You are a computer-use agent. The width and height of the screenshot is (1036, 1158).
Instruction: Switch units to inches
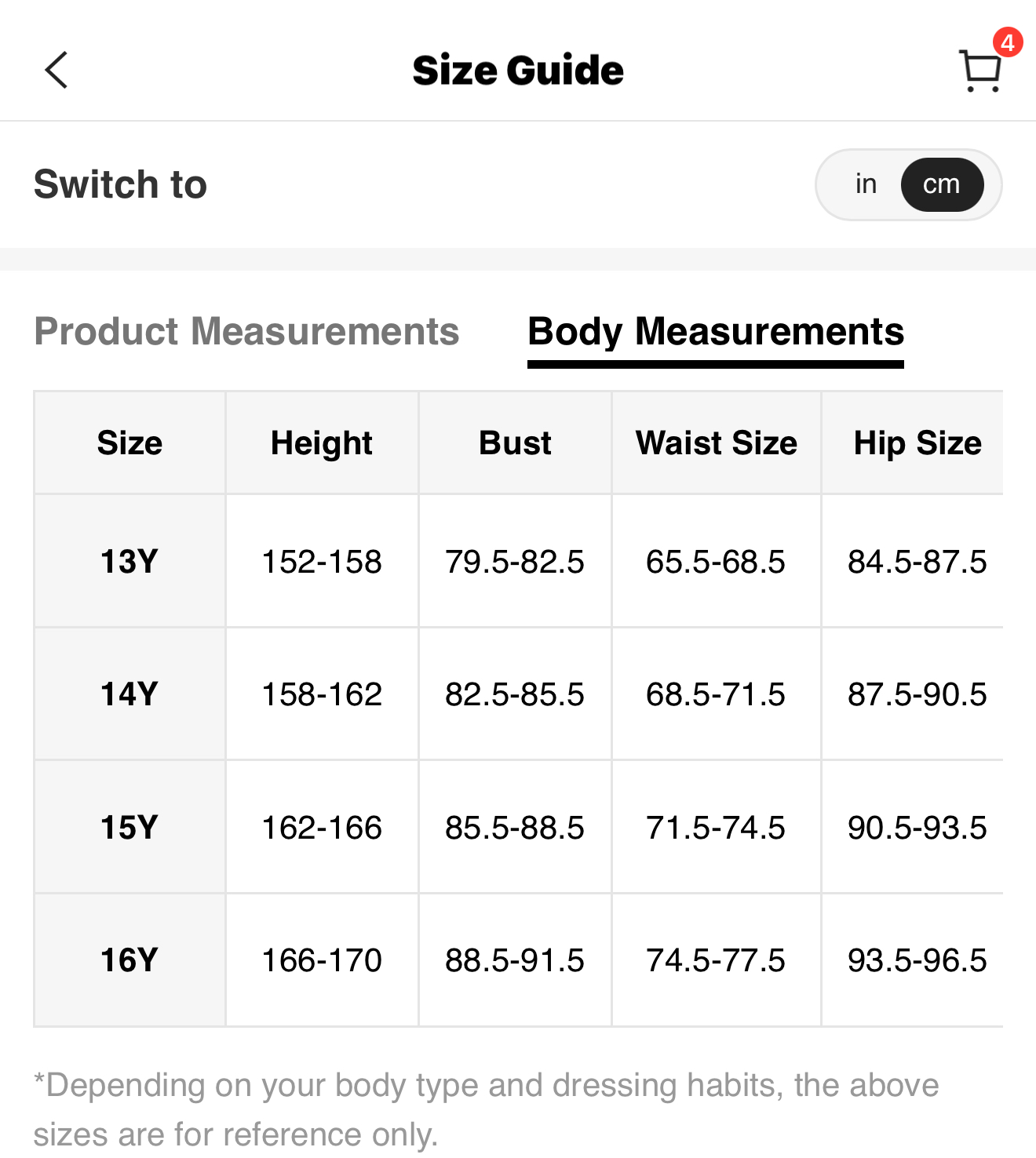tap(866, 184)
